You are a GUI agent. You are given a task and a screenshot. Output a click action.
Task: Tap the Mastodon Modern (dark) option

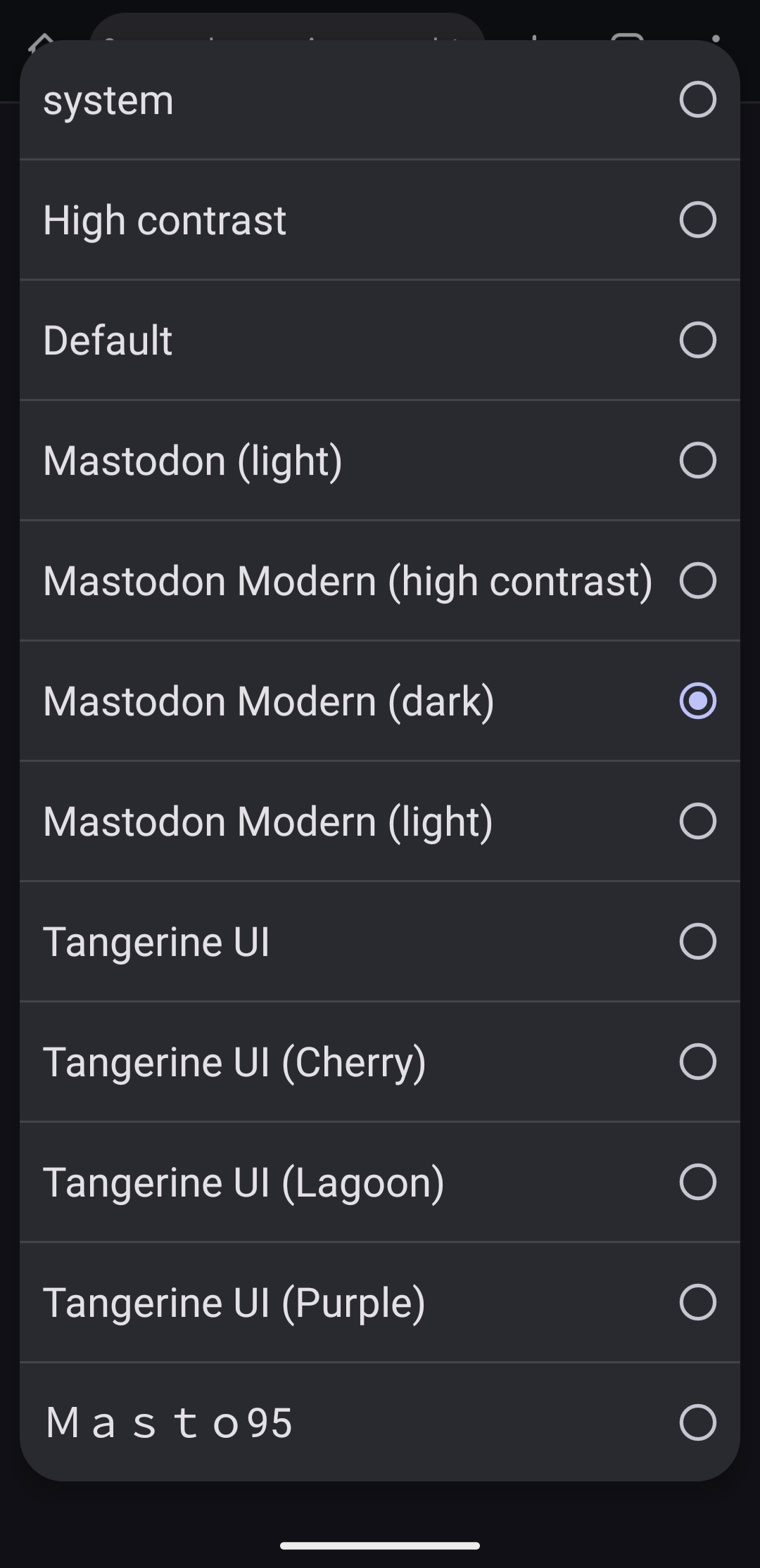[x=380, y=701]
